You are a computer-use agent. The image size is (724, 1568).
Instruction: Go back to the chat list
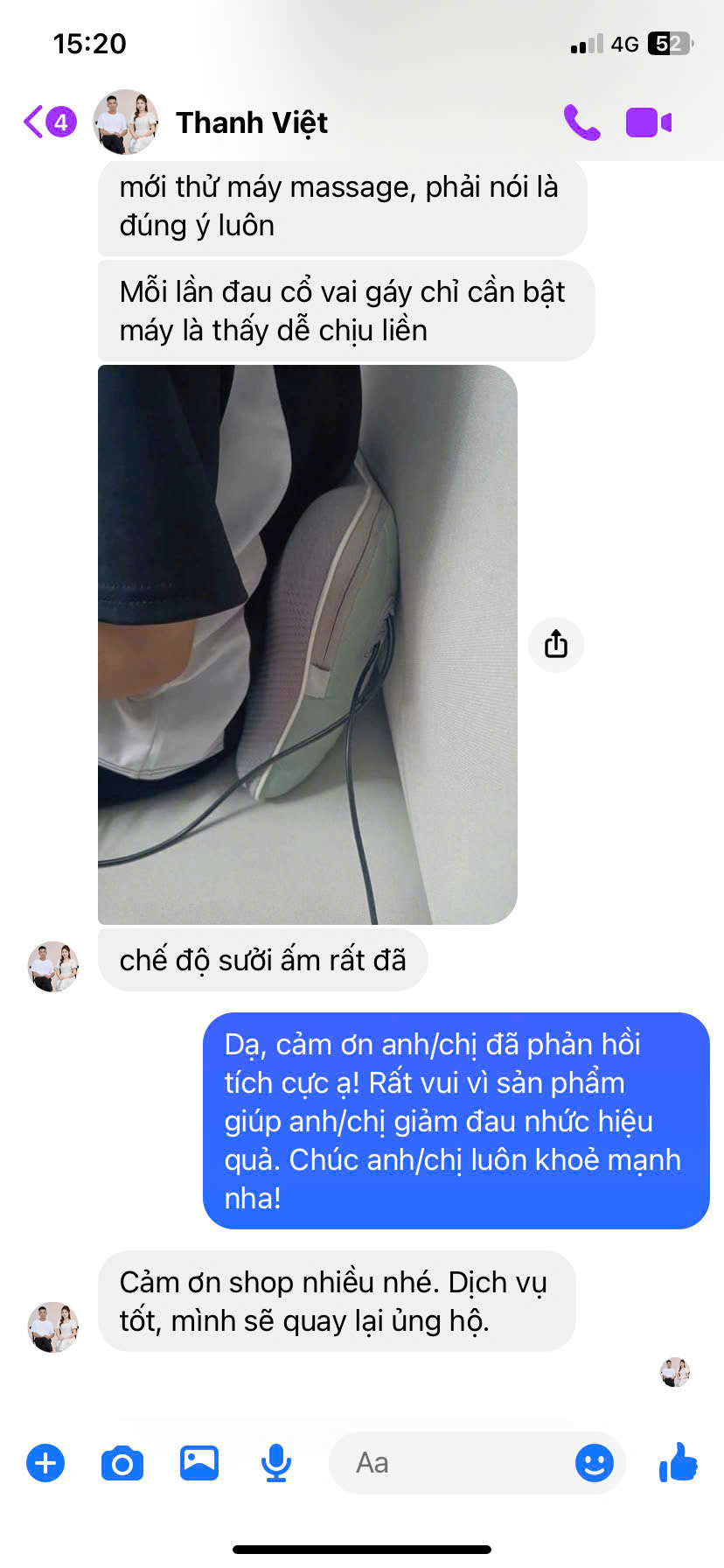[x=49, y=122]
